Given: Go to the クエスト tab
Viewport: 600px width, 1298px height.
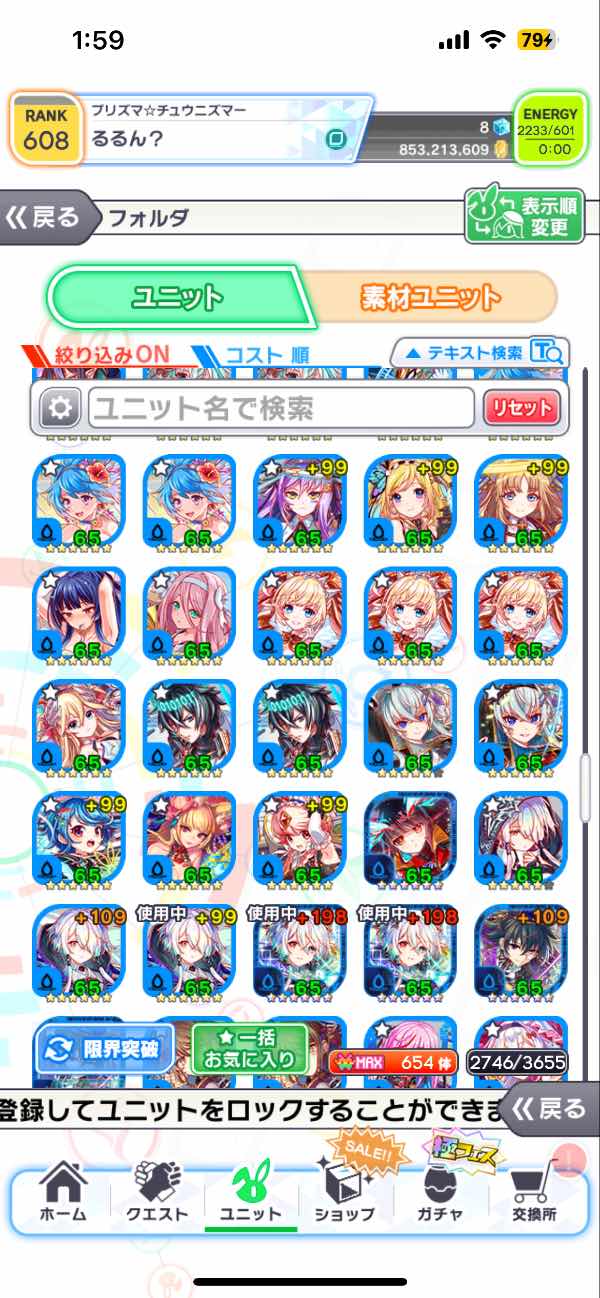Looking at the screenshot, I should (157, 1192).
